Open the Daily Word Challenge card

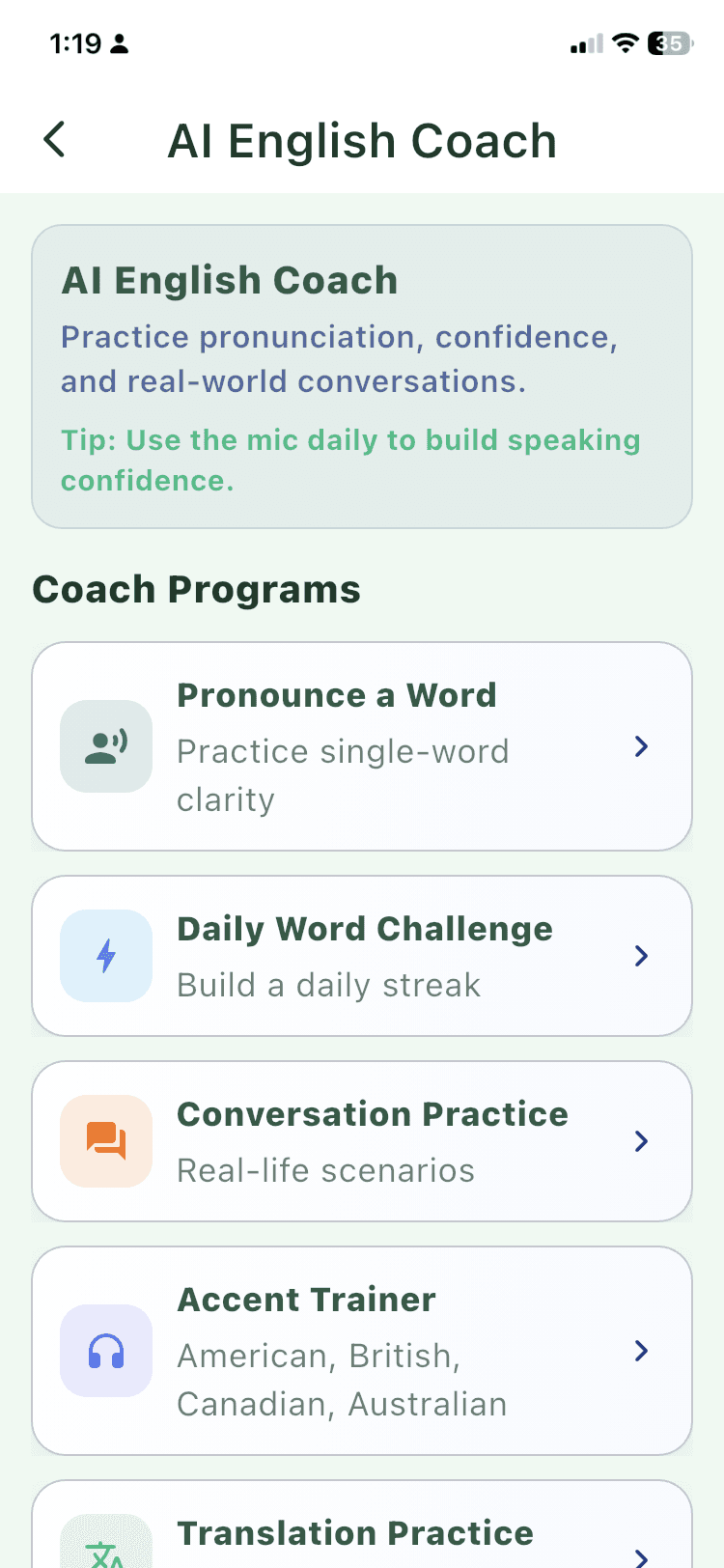pos(361,955)
